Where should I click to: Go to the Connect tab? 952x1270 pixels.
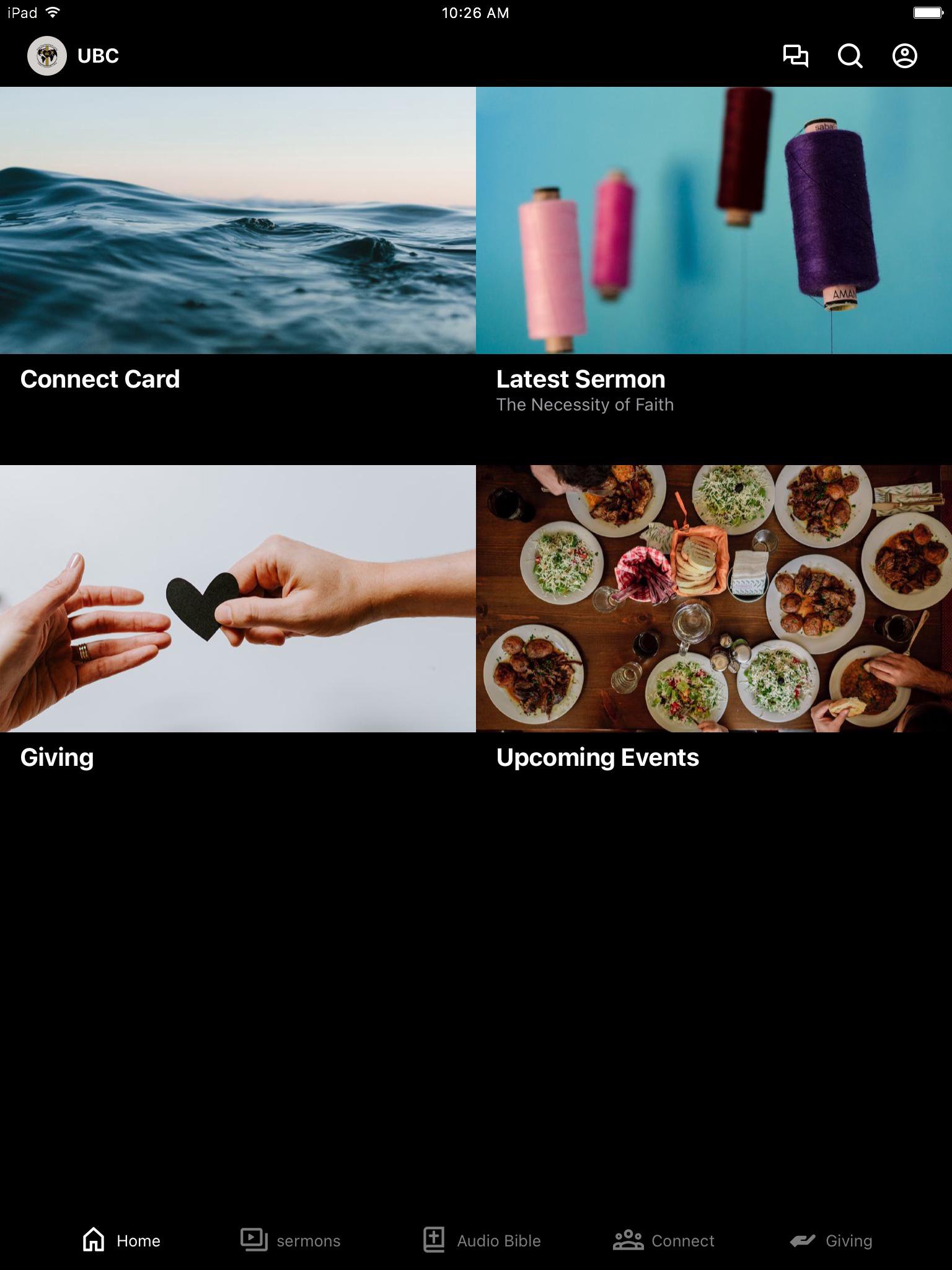pyautogui.click(x=664, y=1240)
